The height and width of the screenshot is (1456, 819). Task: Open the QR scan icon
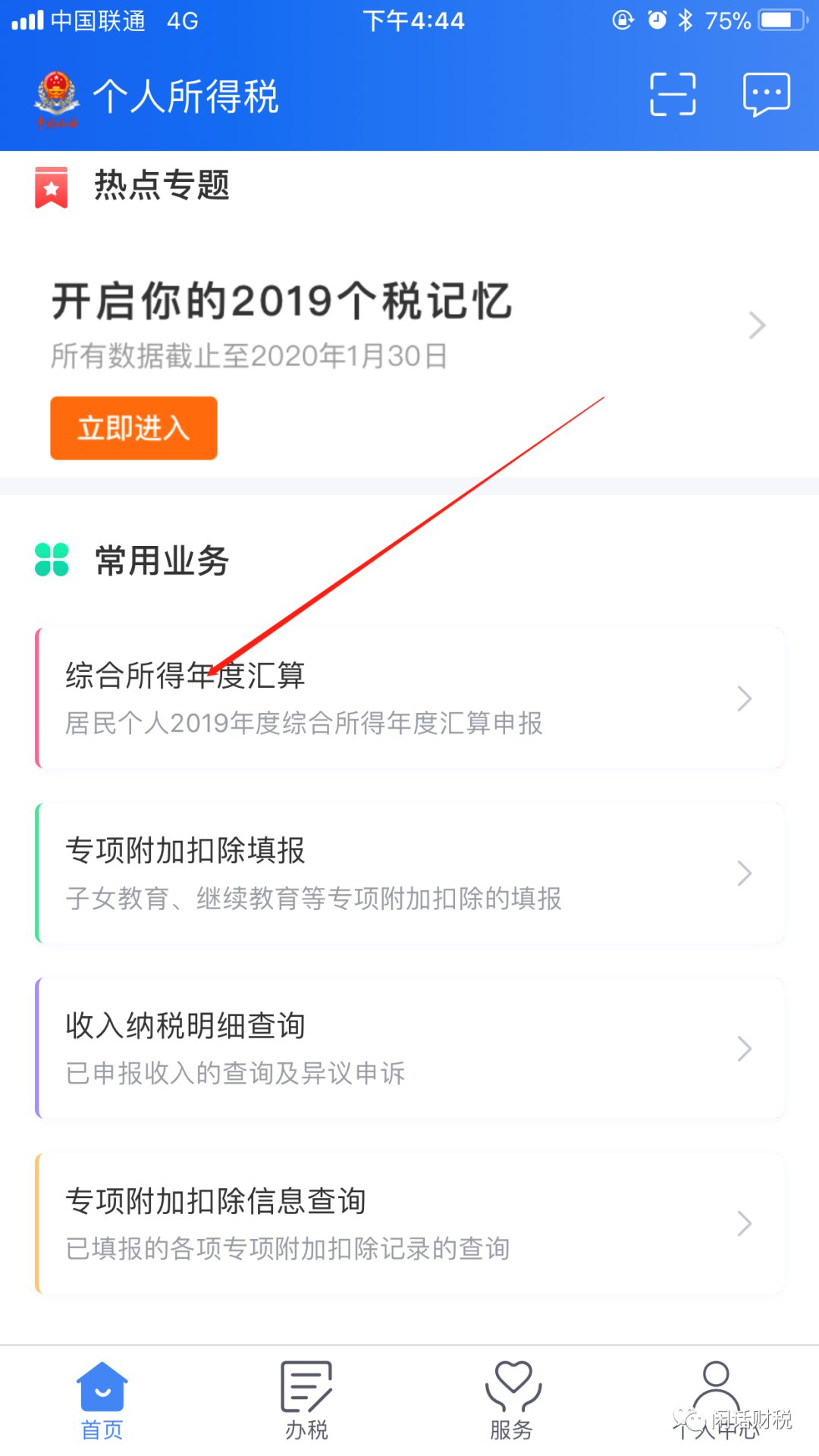[x=673, y=95]
